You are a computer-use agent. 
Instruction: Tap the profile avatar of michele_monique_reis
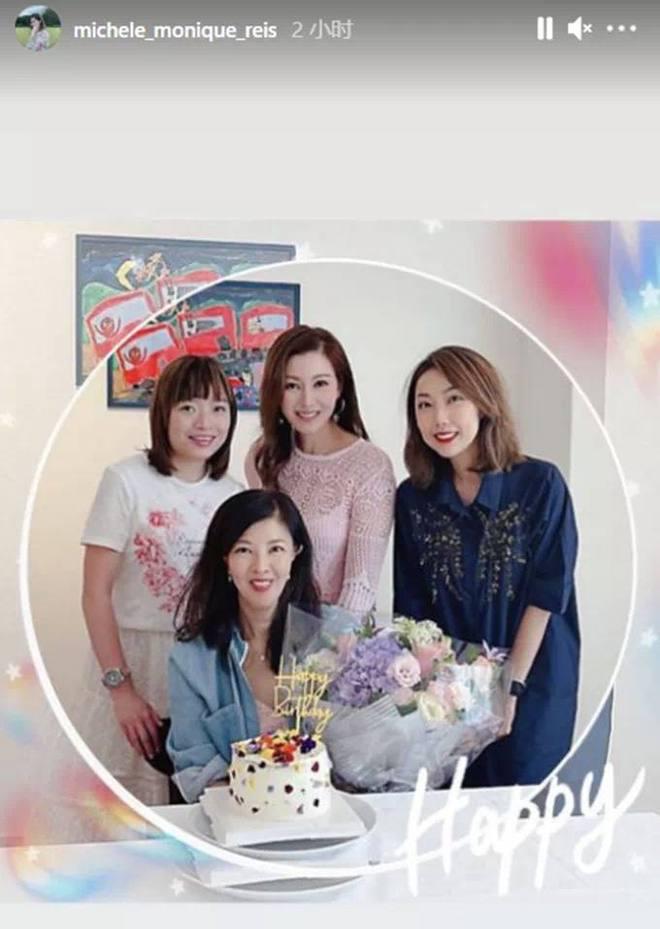point(37,29)
